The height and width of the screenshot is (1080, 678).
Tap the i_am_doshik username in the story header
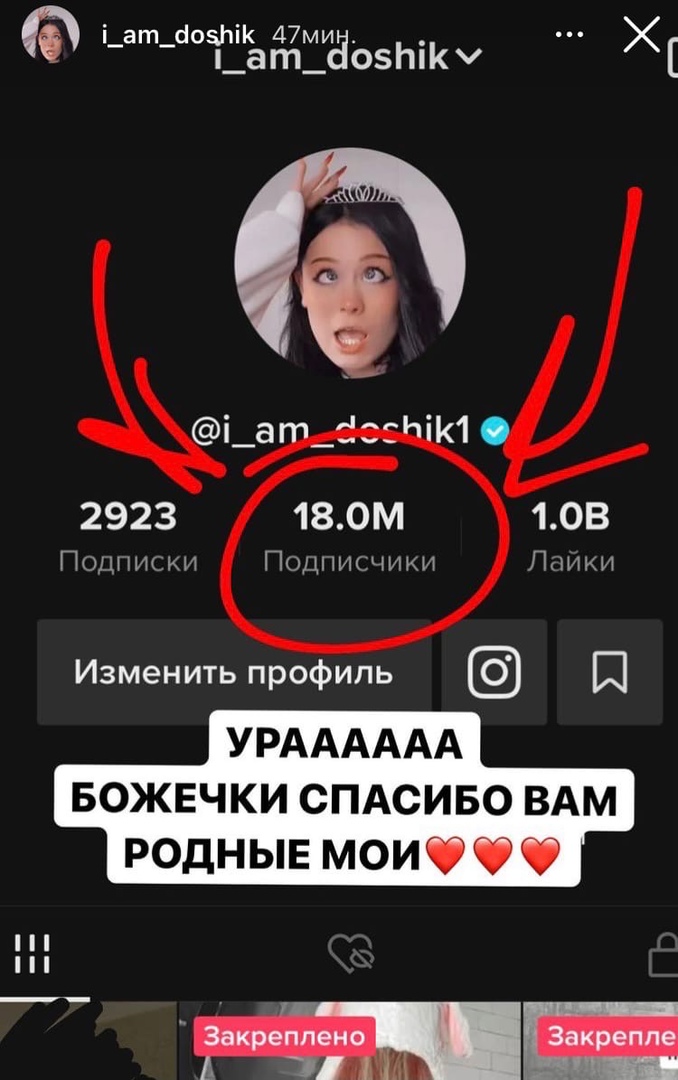click(171, 32)
